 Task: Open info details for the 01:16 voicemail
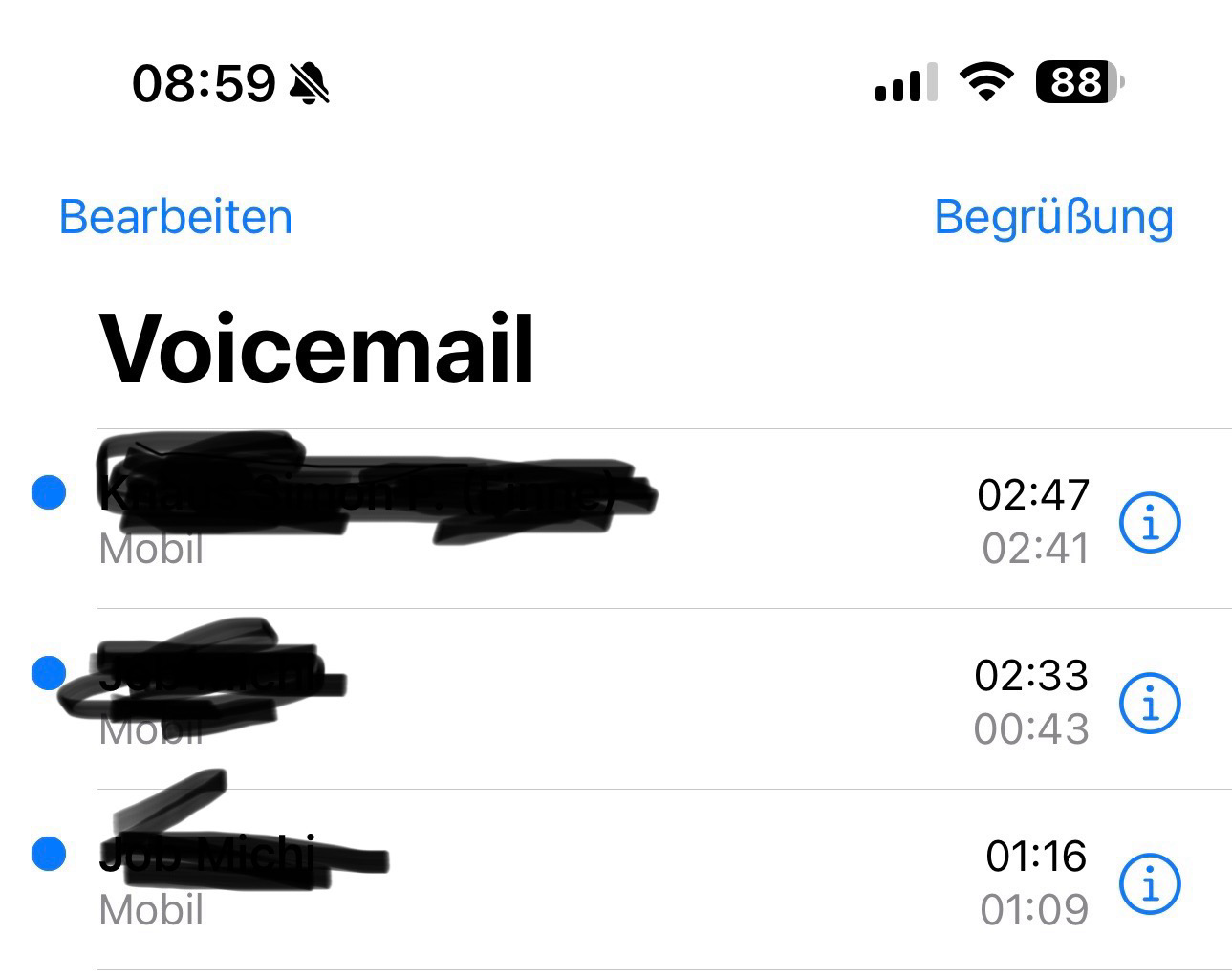coord(1150,883)
